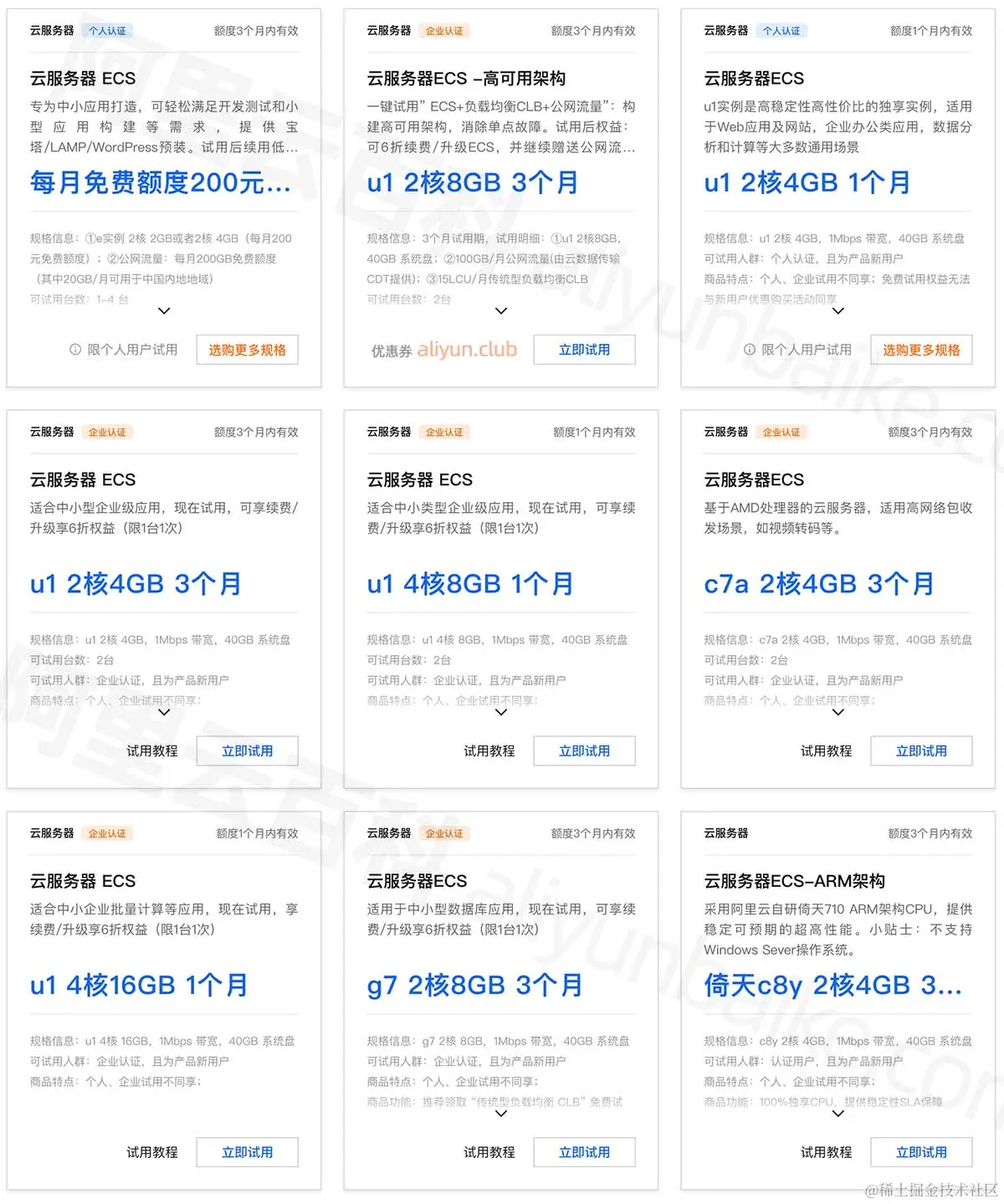The width and height of the screenshot is (1004, 1204).
Task: Start trial of u1 4核8GB 1个月
Action: pyautogui.click(x=584, y=751)
